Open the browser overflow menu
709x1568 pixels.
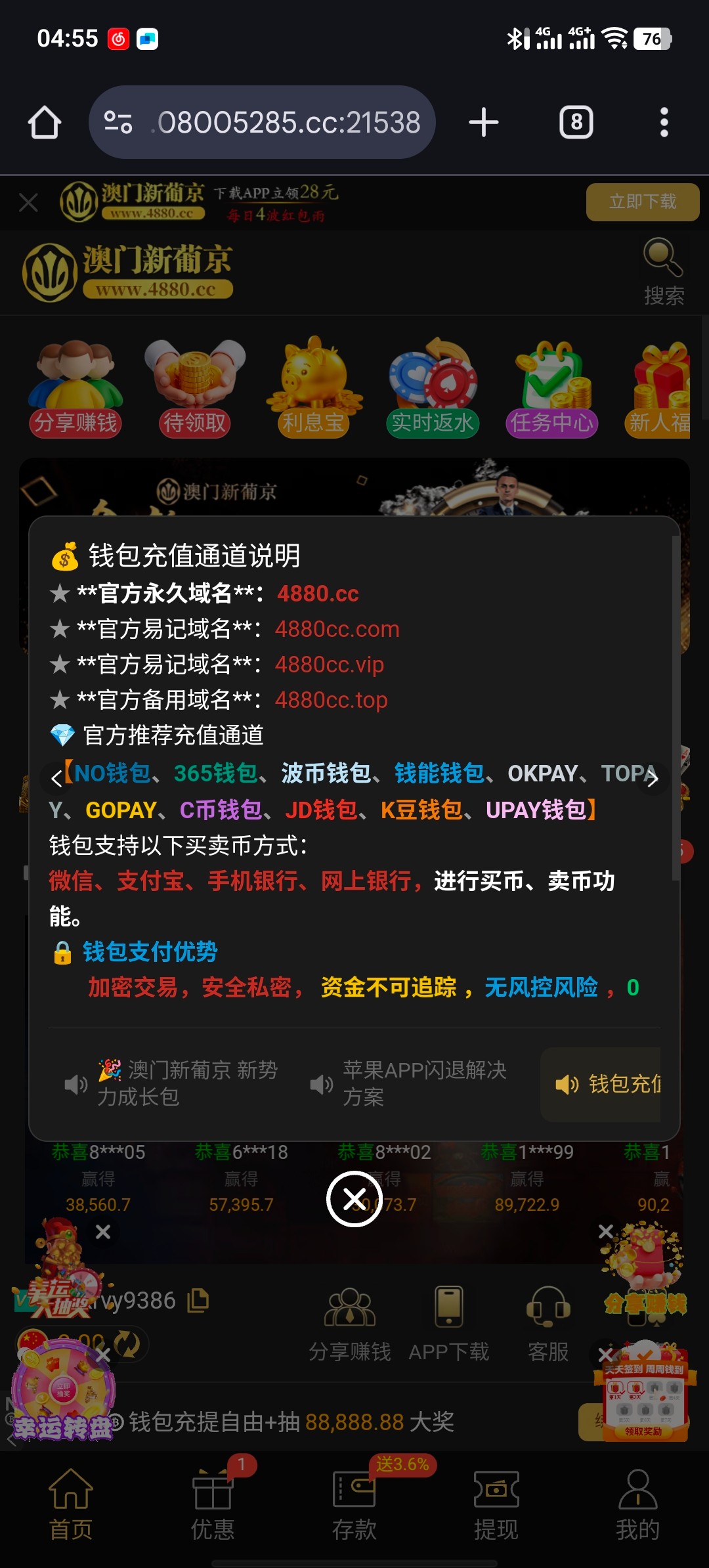pos(664,123)
